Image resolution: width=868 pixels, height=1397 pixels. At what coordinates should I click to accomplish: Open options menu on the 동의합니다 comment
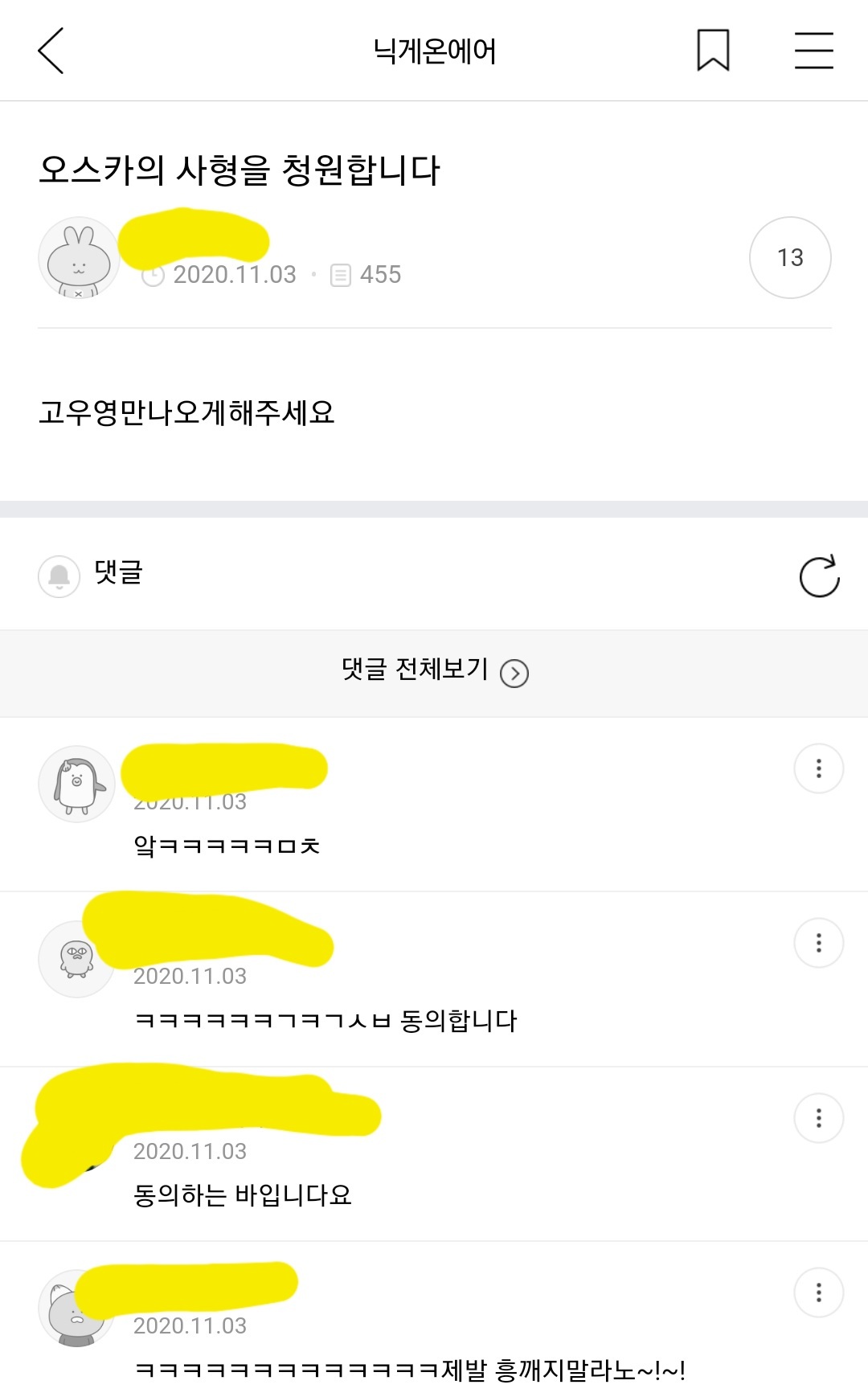click(819, 944)
